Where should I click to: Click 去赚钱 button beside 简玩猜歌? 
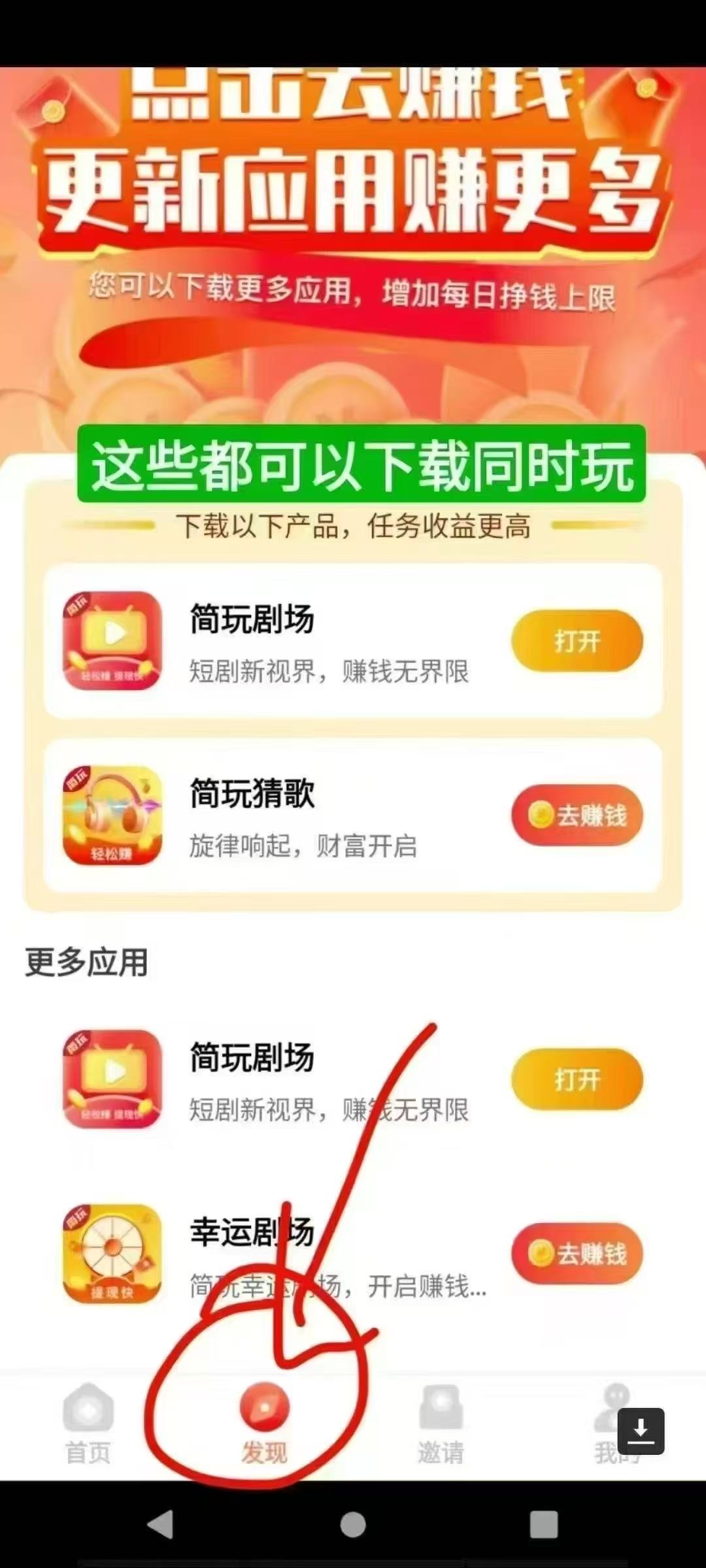[578, 817]
